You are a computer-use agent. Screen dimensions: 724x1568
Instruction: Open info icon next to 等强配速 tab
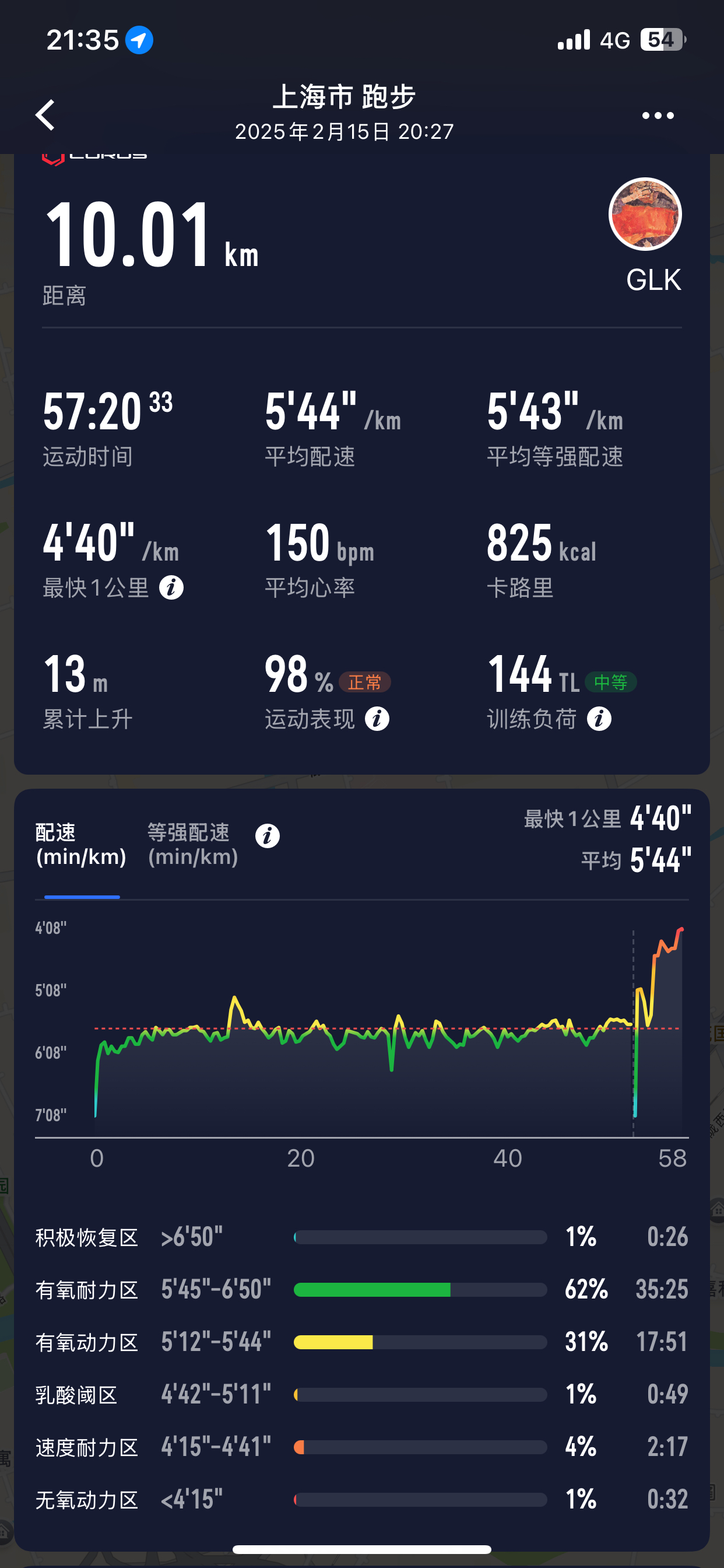coord(268,836)
